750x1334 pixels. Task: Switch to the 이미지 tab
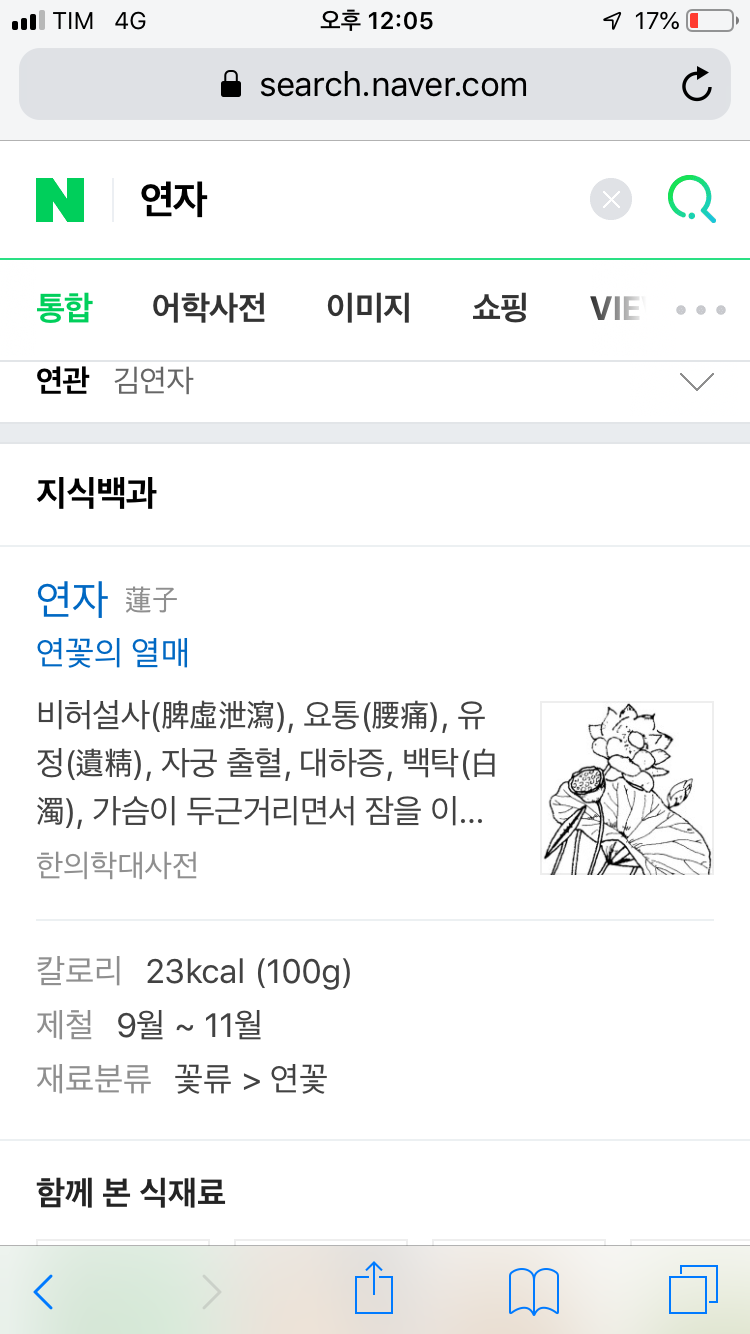368,308
